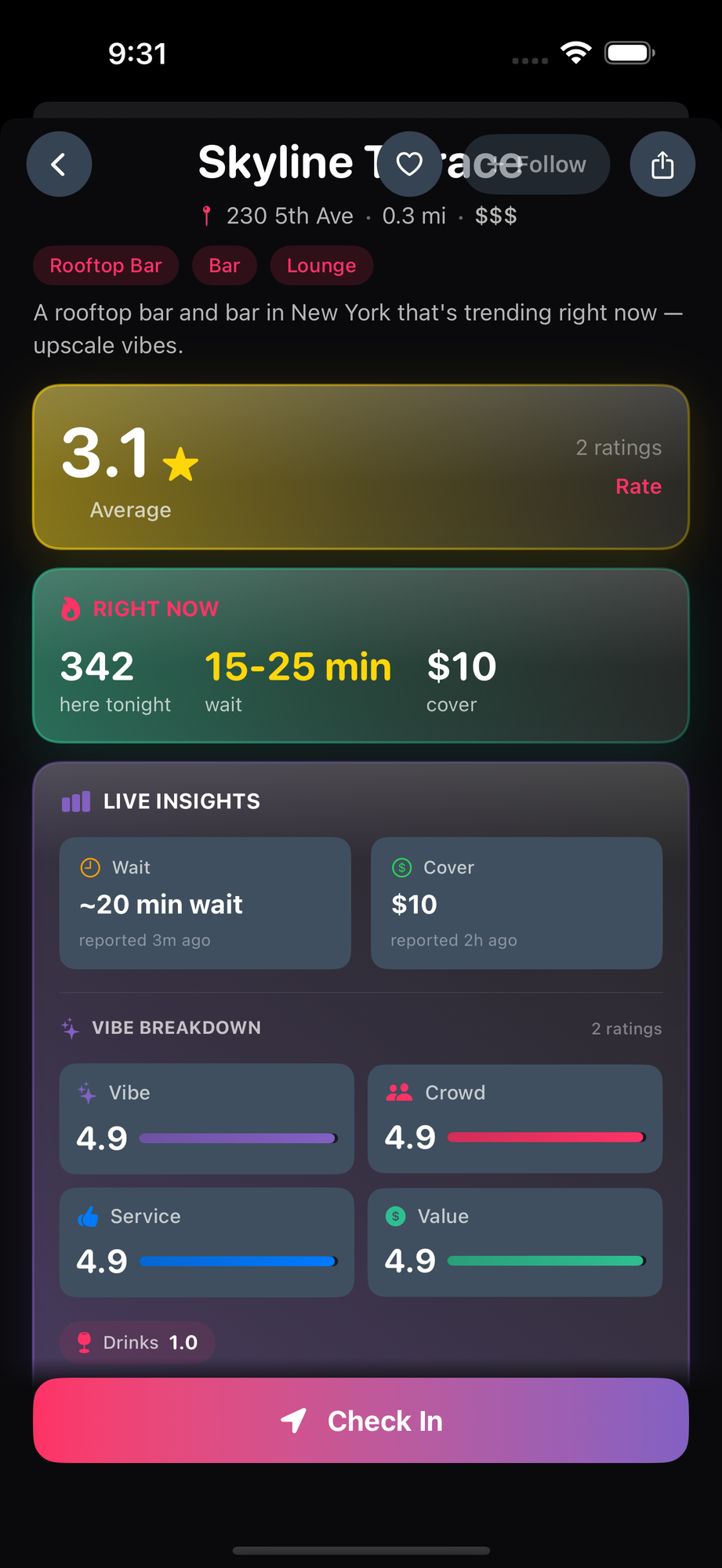Tap Rate to add a rating

[638, 486]
